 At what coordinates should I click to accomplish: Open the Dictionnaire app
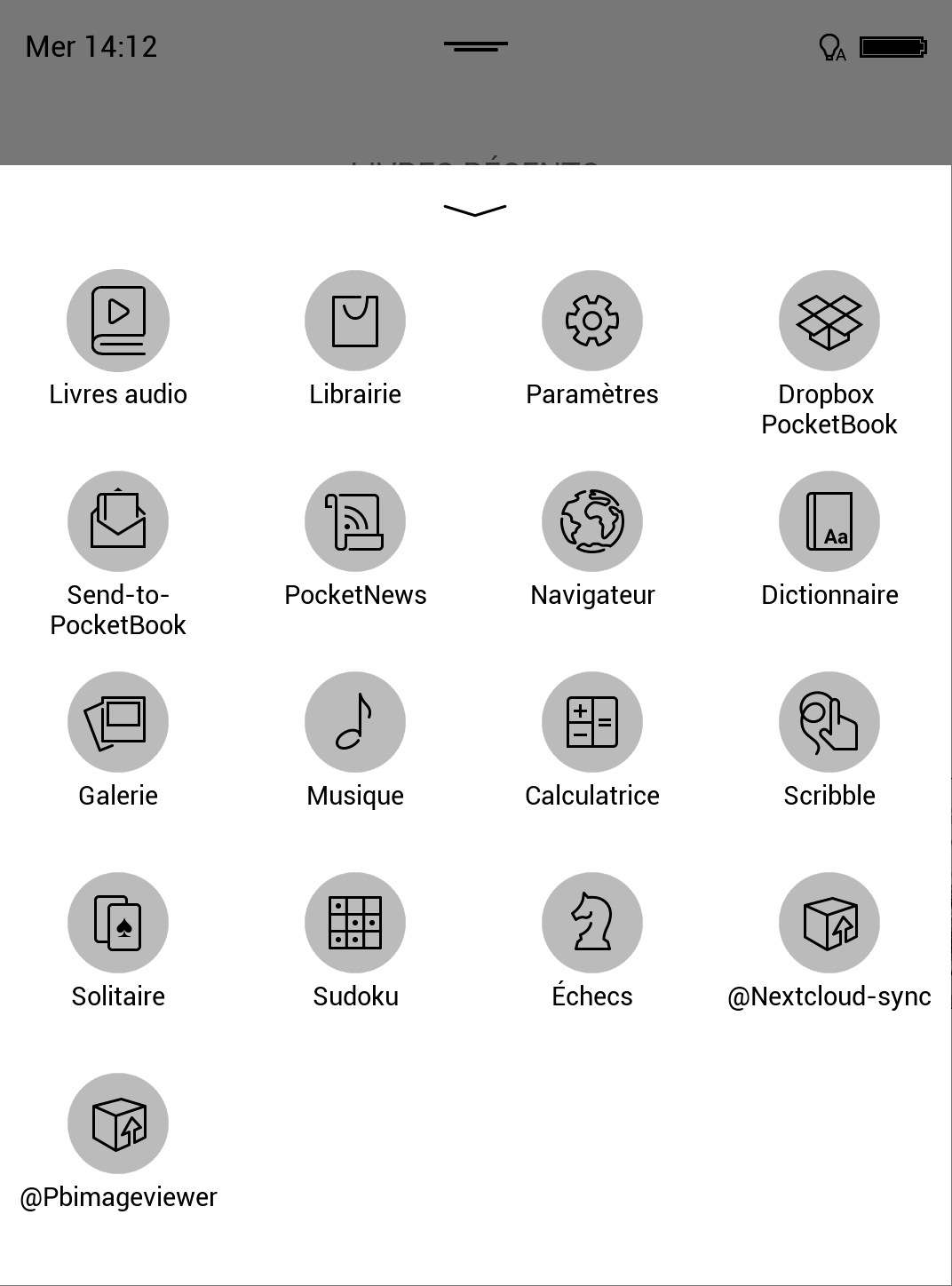pos(829,521)
